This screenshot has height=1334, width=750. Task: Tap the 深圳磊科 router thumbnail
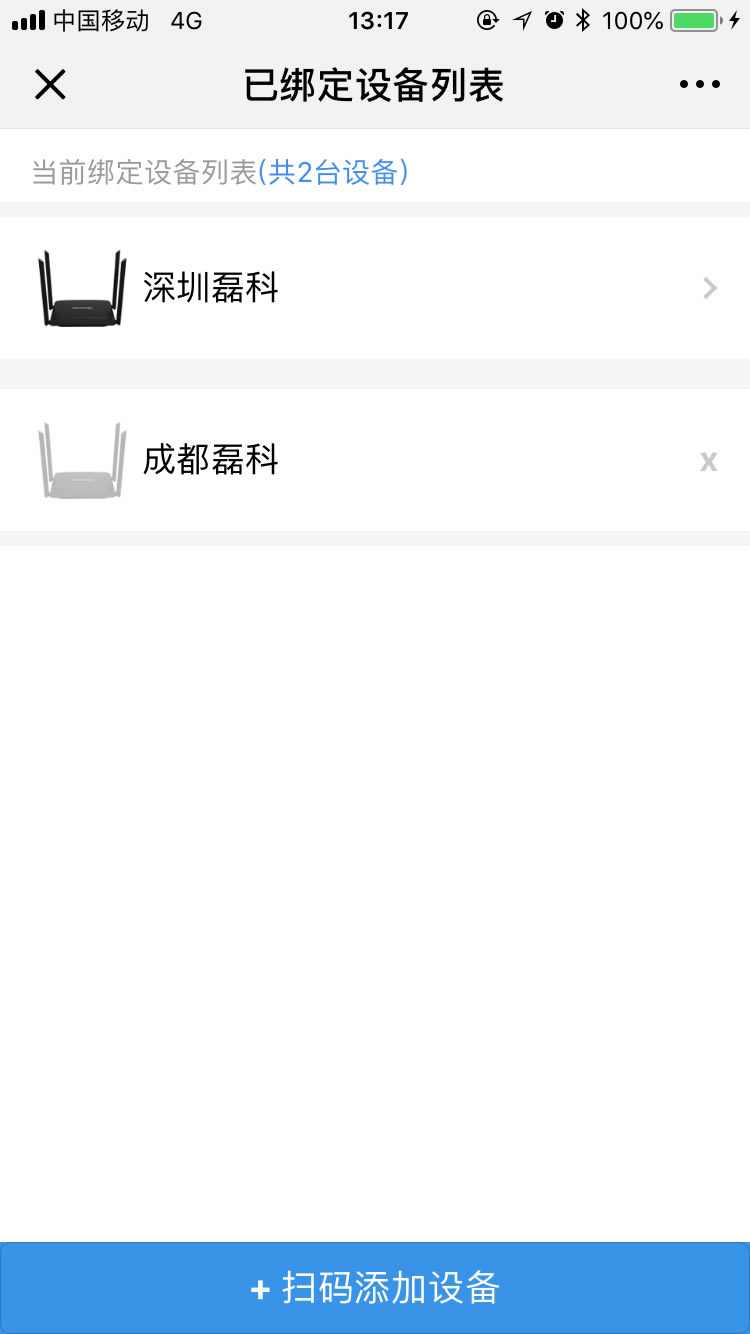80,288
